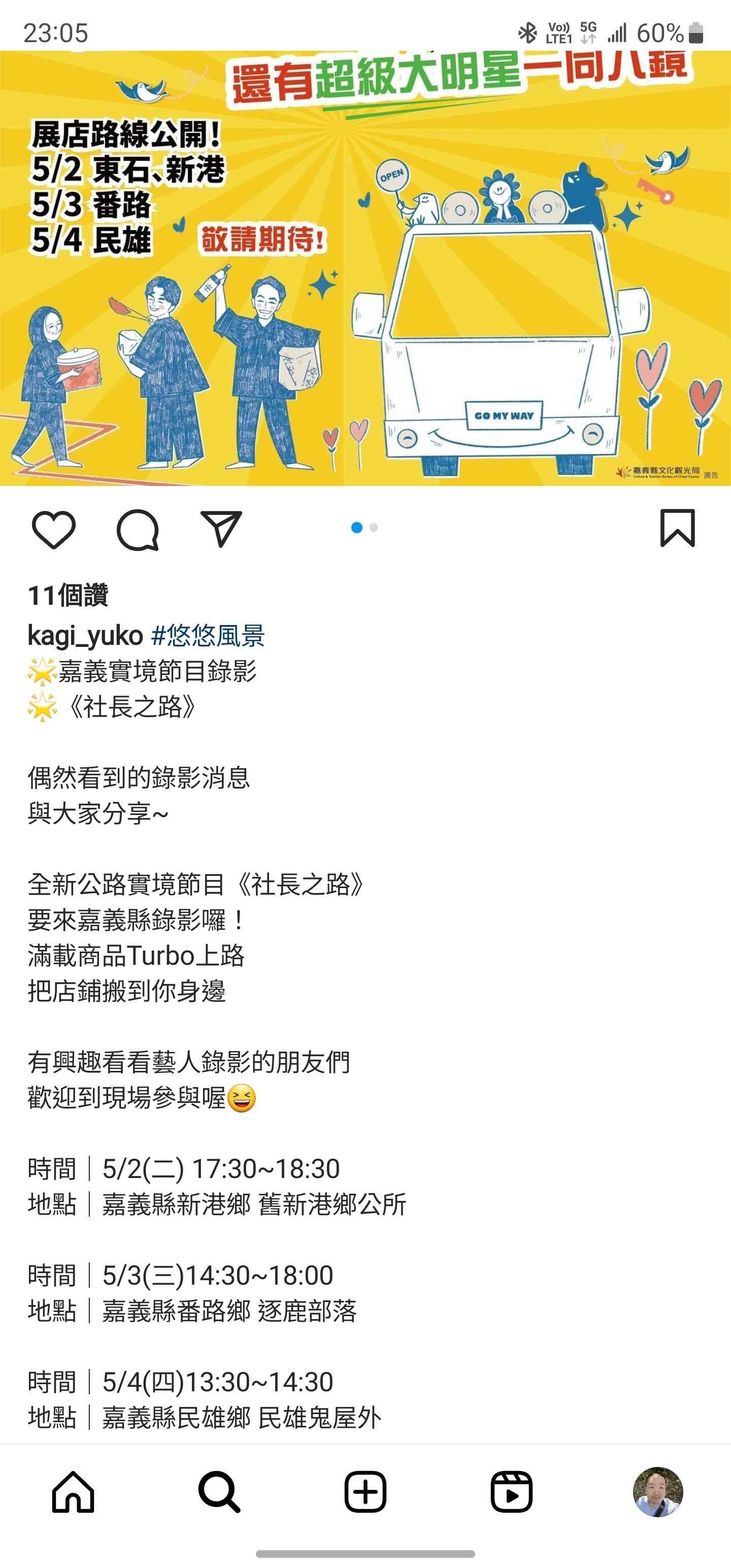The width and height of the screenshot is (731, 1568).
Task: Switch to the Reels tab
Action: click(511, 1491)
